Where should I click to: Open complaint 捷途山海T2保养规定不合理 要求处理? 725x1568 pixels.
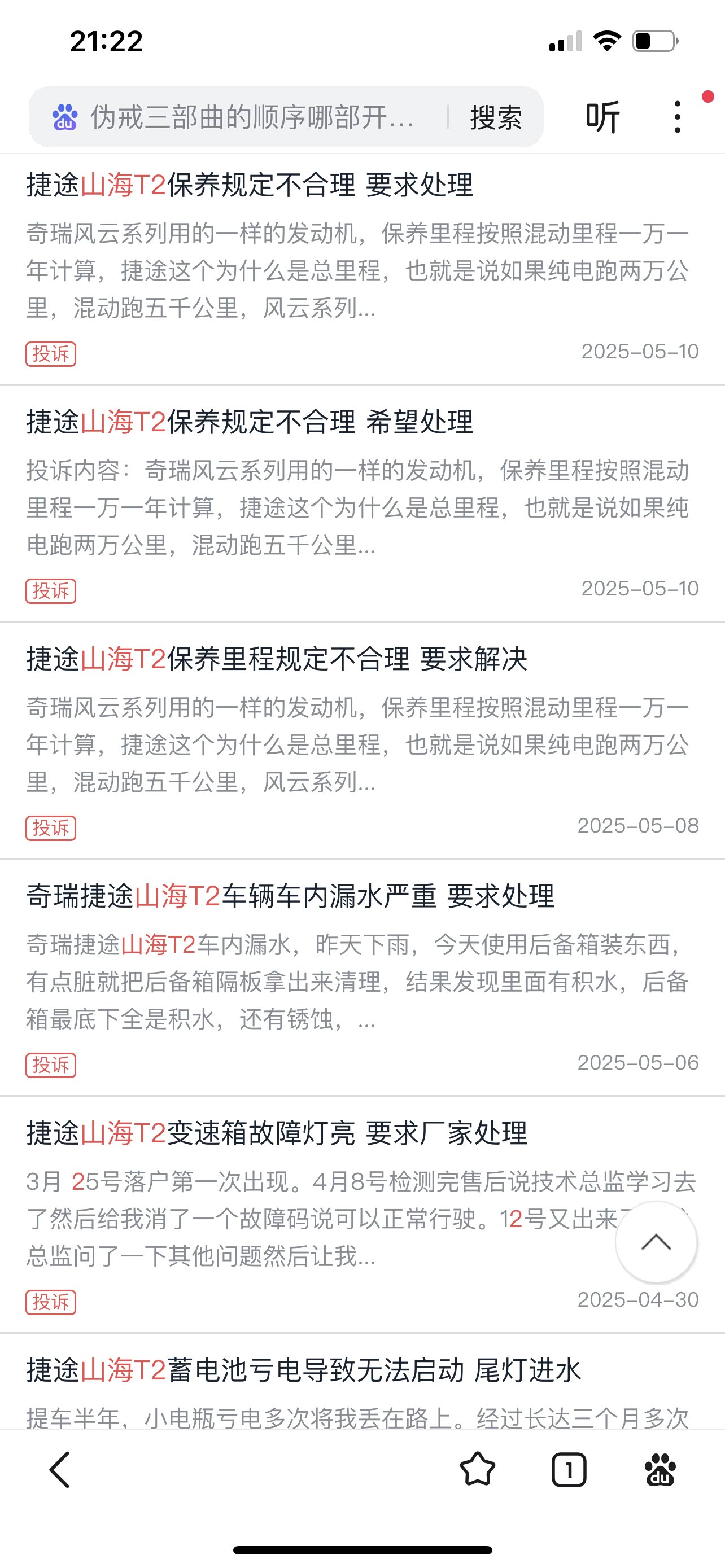point(250,185)
